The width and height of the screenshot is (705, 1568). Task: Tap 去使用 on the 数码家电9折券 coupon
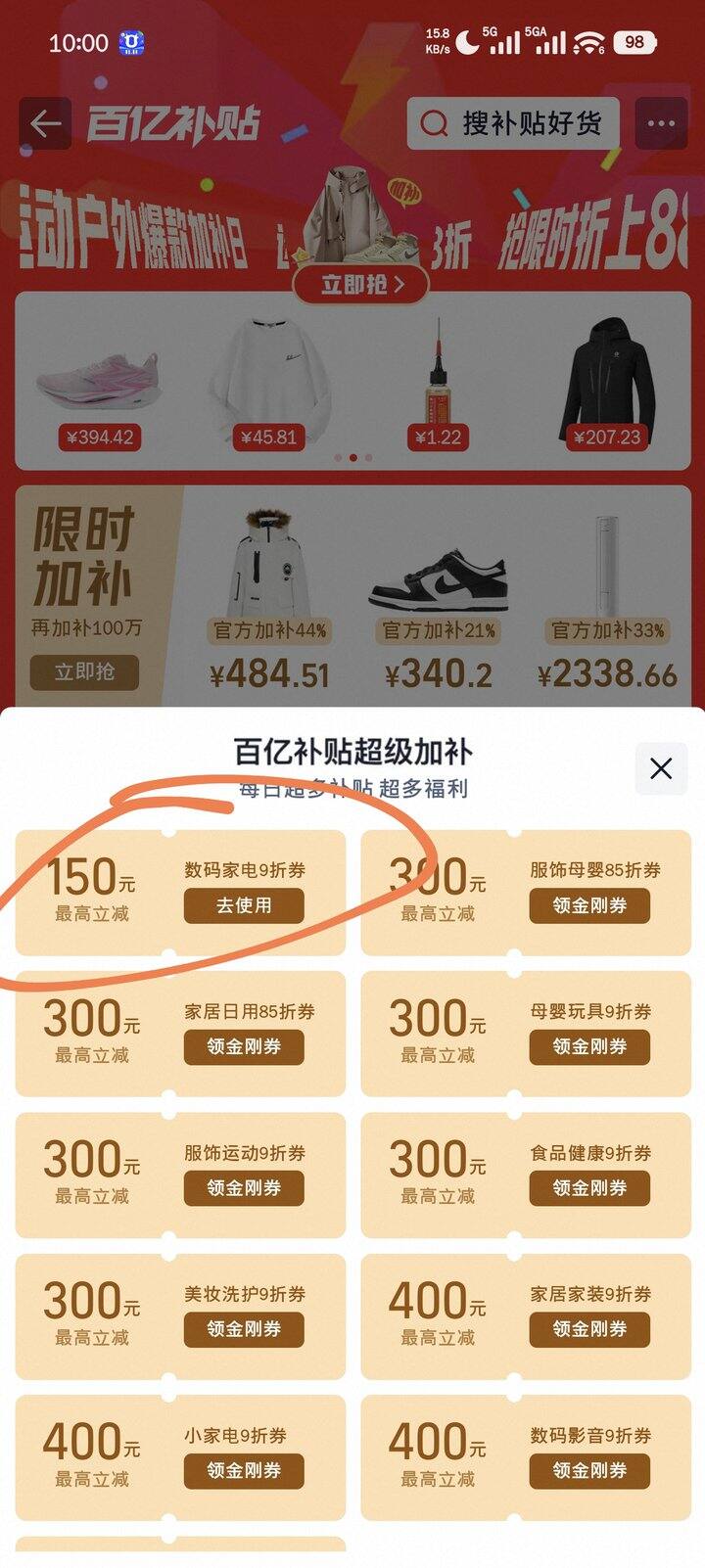(244, 905)
